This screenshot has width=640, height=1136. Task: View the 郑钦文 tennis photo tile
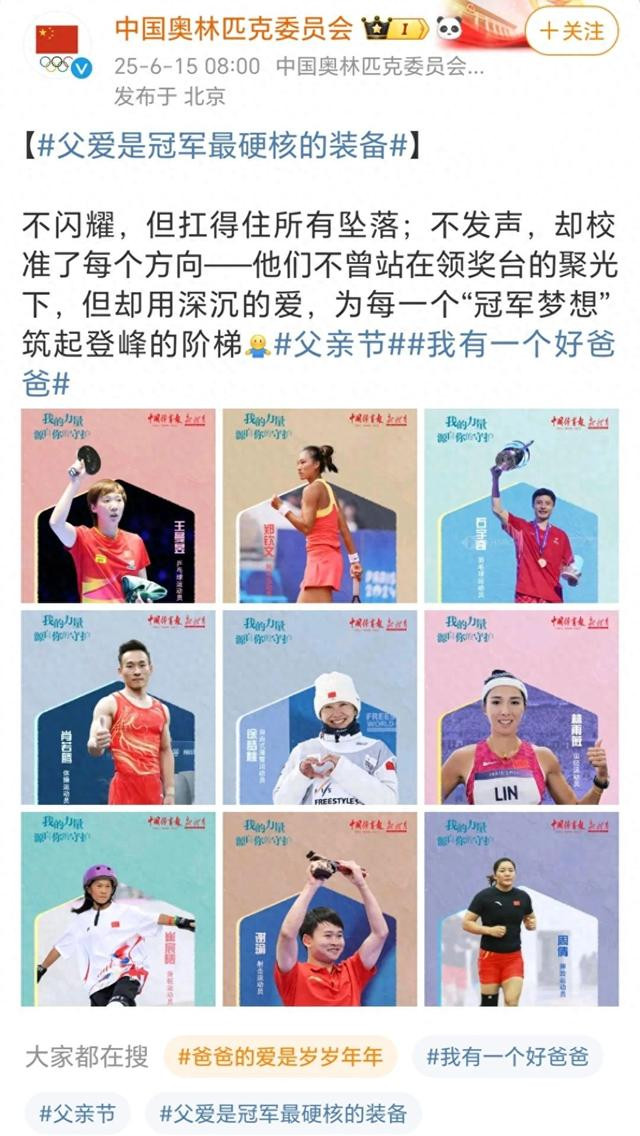pyautogui.click(x=320, y=506)
